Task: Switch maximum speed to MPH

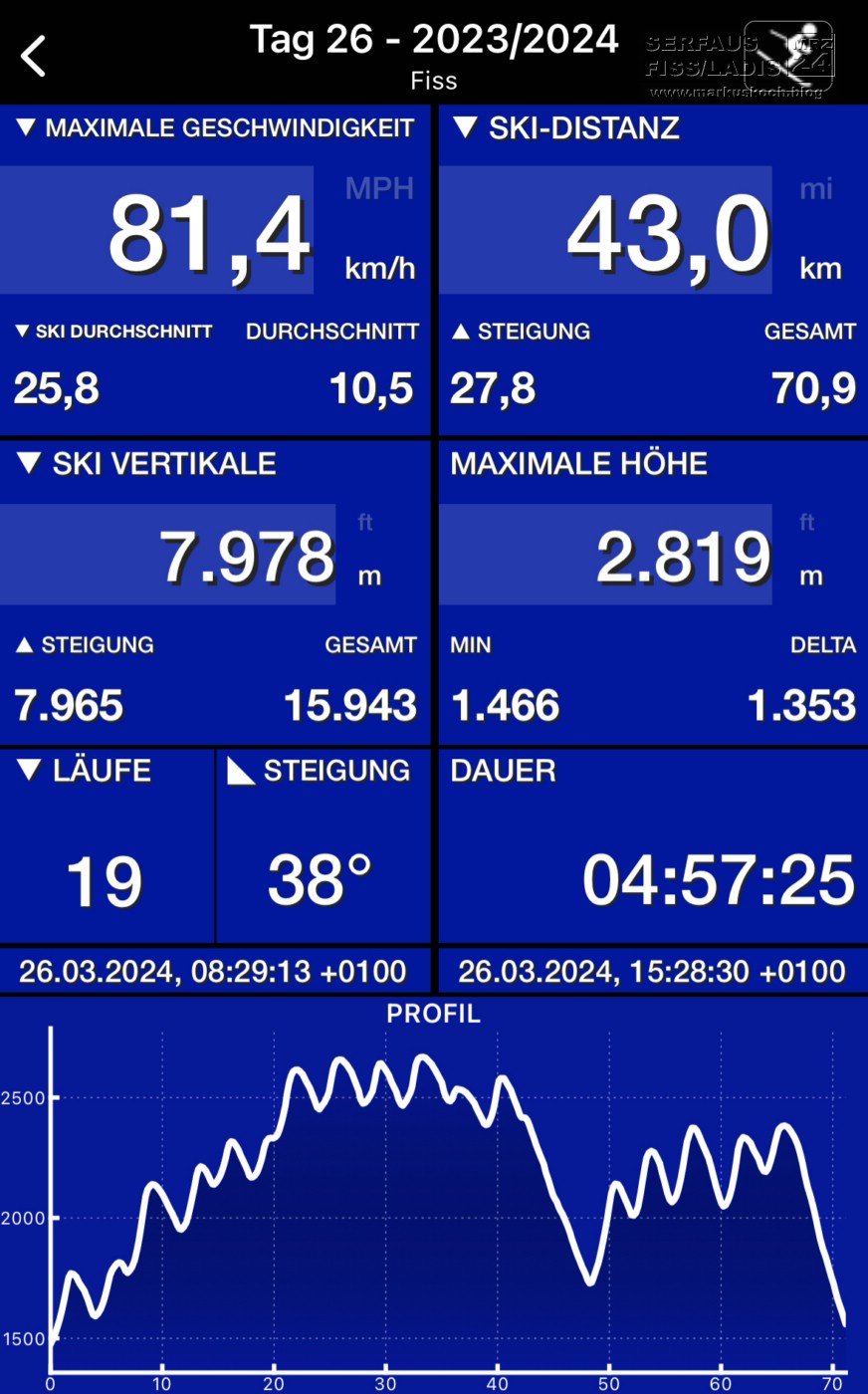Action: pos(379,189)
